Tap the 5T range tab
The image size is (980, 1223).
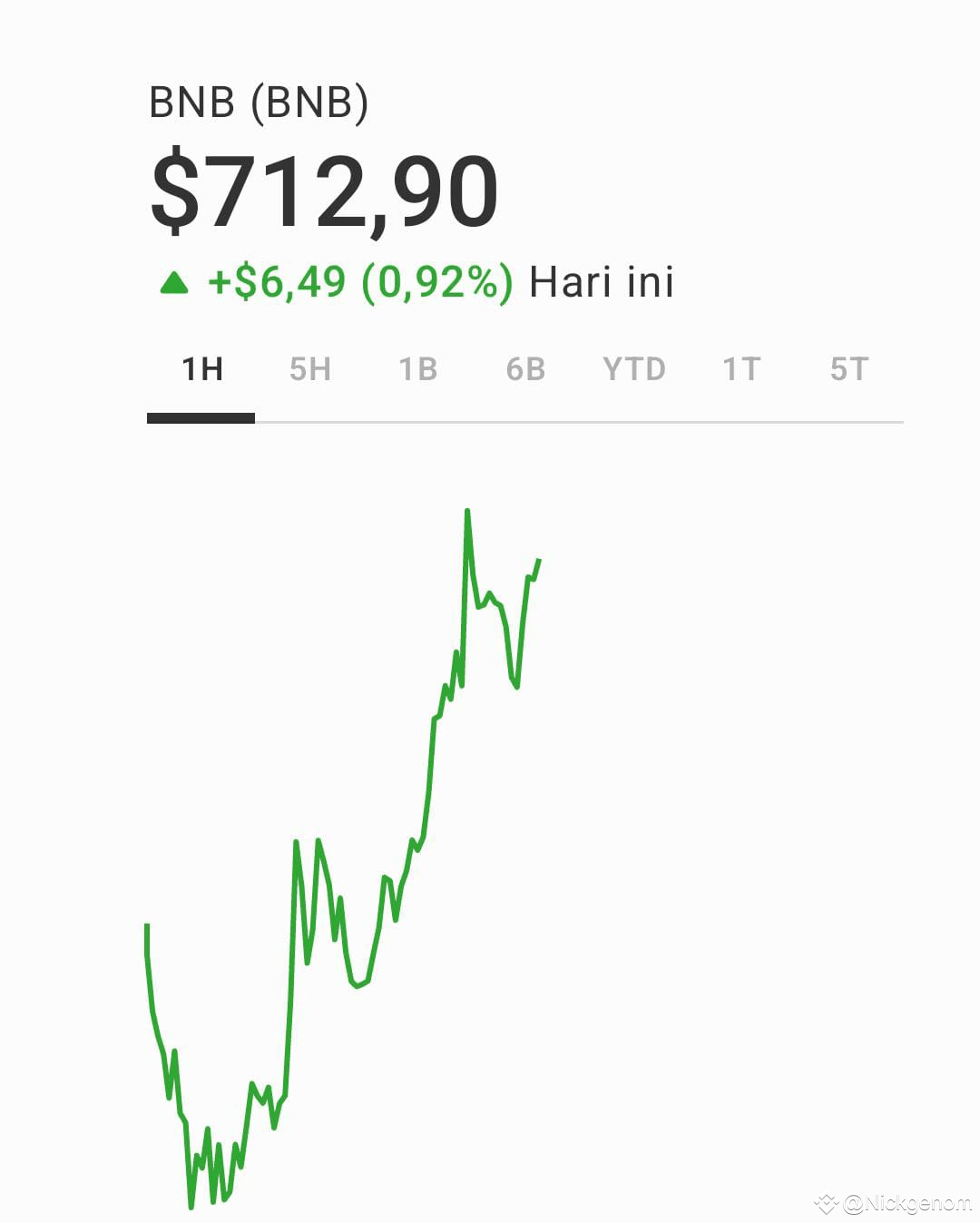click(x=849, y=369)
